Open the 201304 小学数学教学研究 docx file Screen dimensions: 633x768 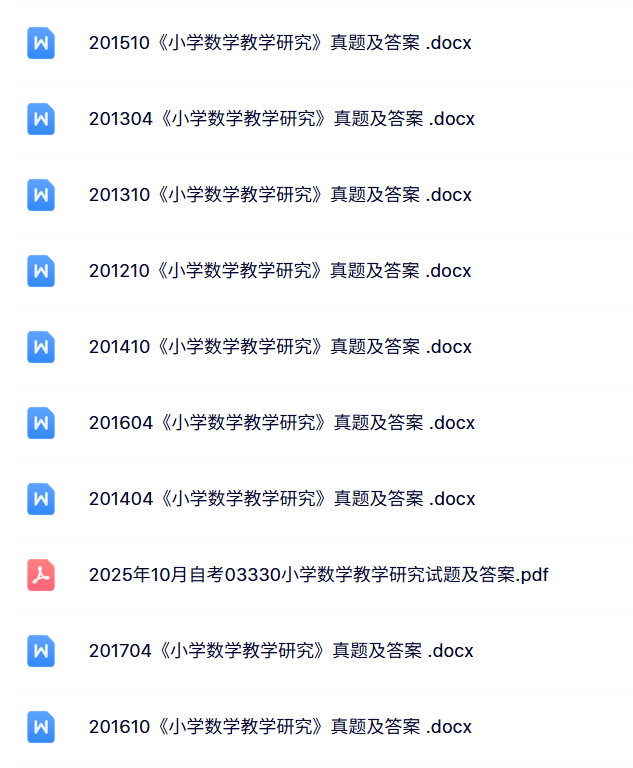click(x=281, y=119)
